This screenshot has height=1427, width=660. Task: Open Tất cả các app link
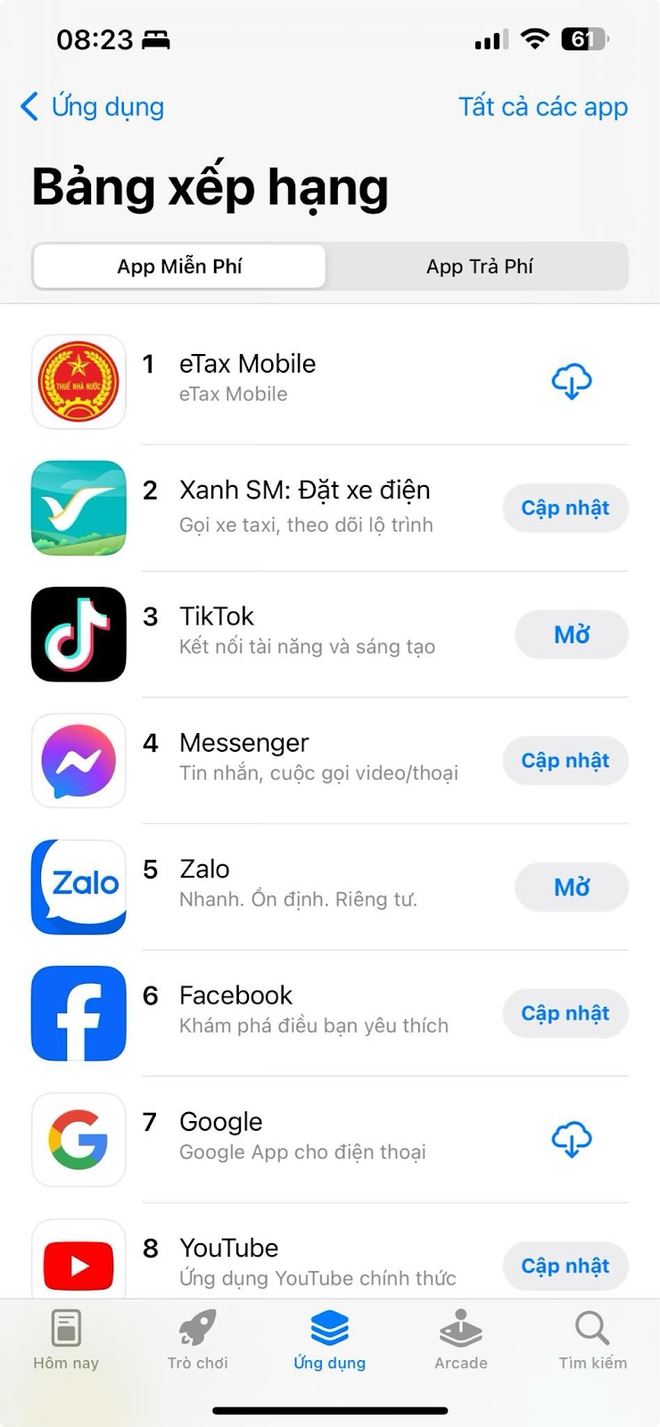point(543,107)
